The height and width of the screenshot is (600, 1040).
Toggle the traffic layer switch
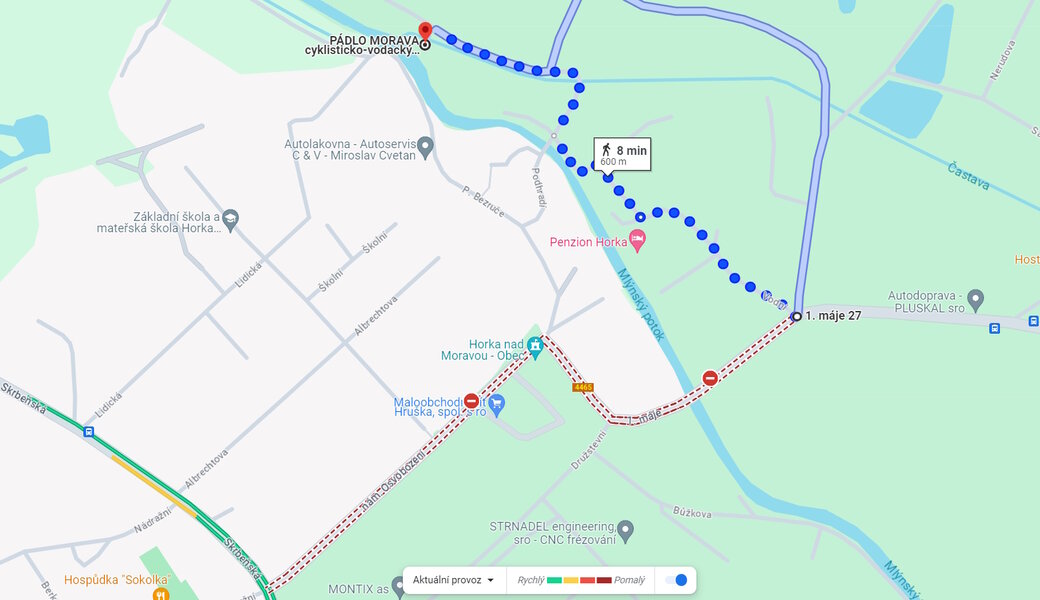tap(677, 580)
